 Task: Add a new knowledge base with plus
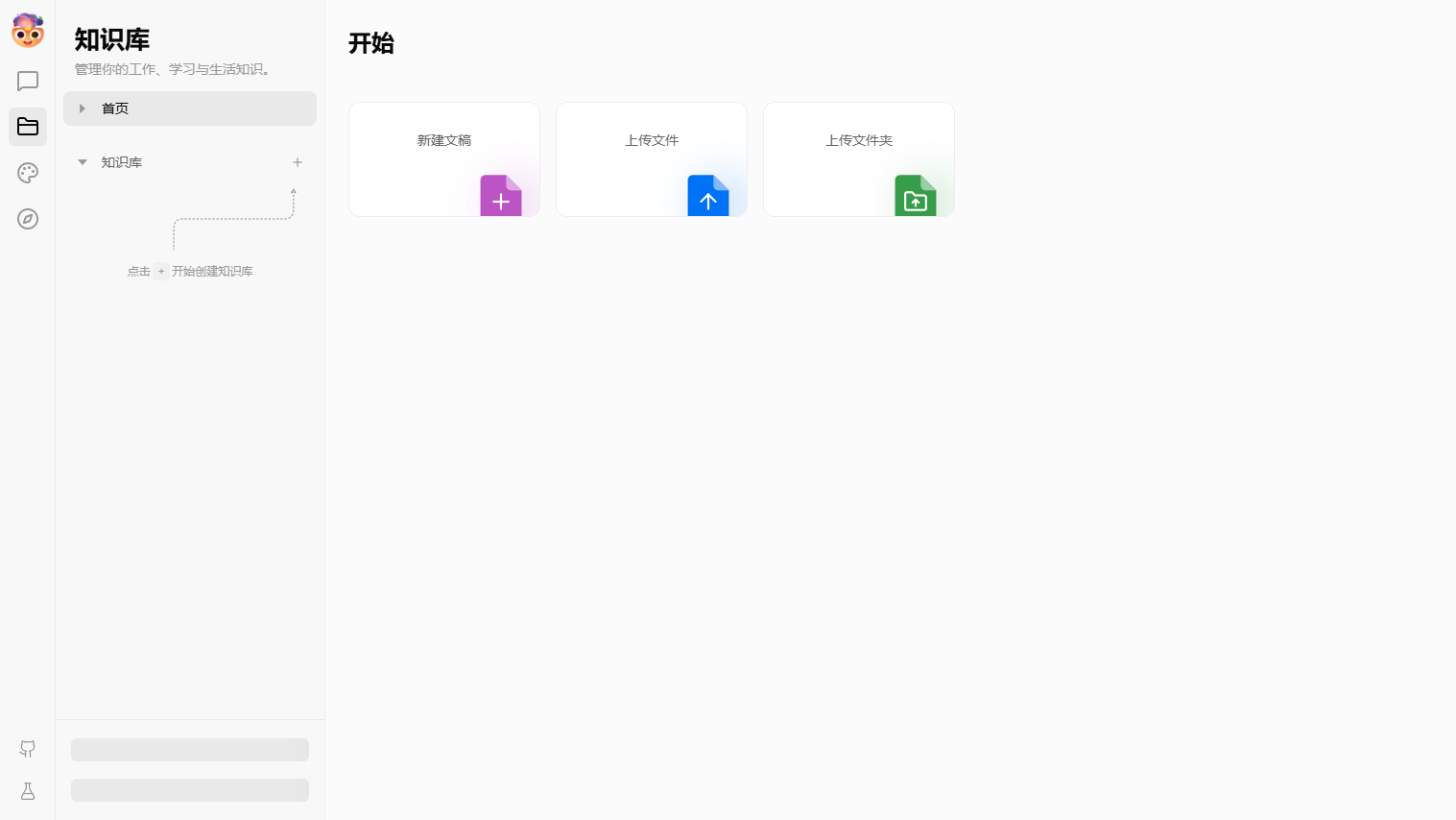pos(298,162)
